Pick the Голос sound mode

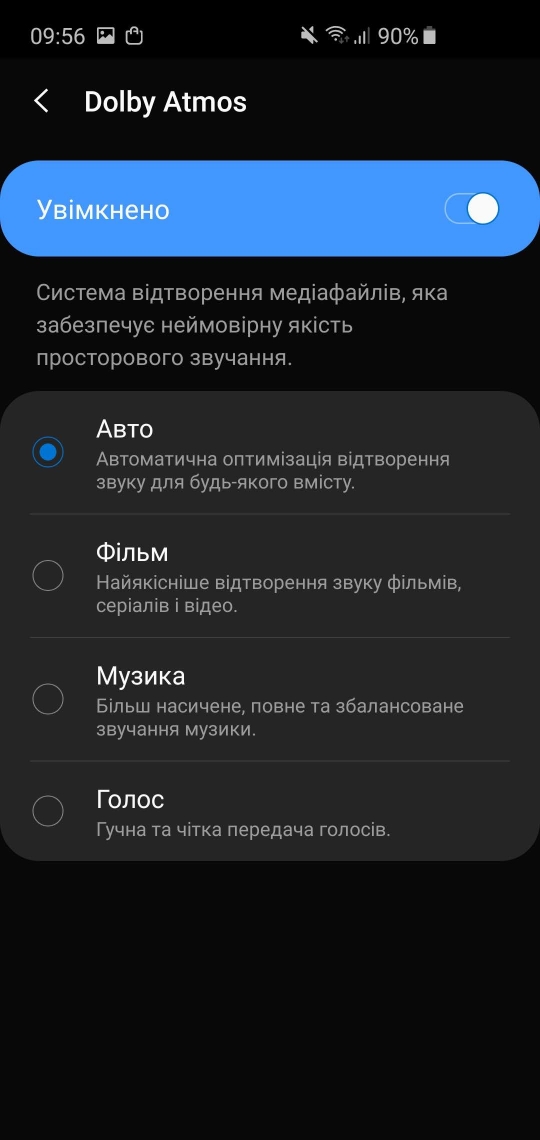tap(270, 811)
